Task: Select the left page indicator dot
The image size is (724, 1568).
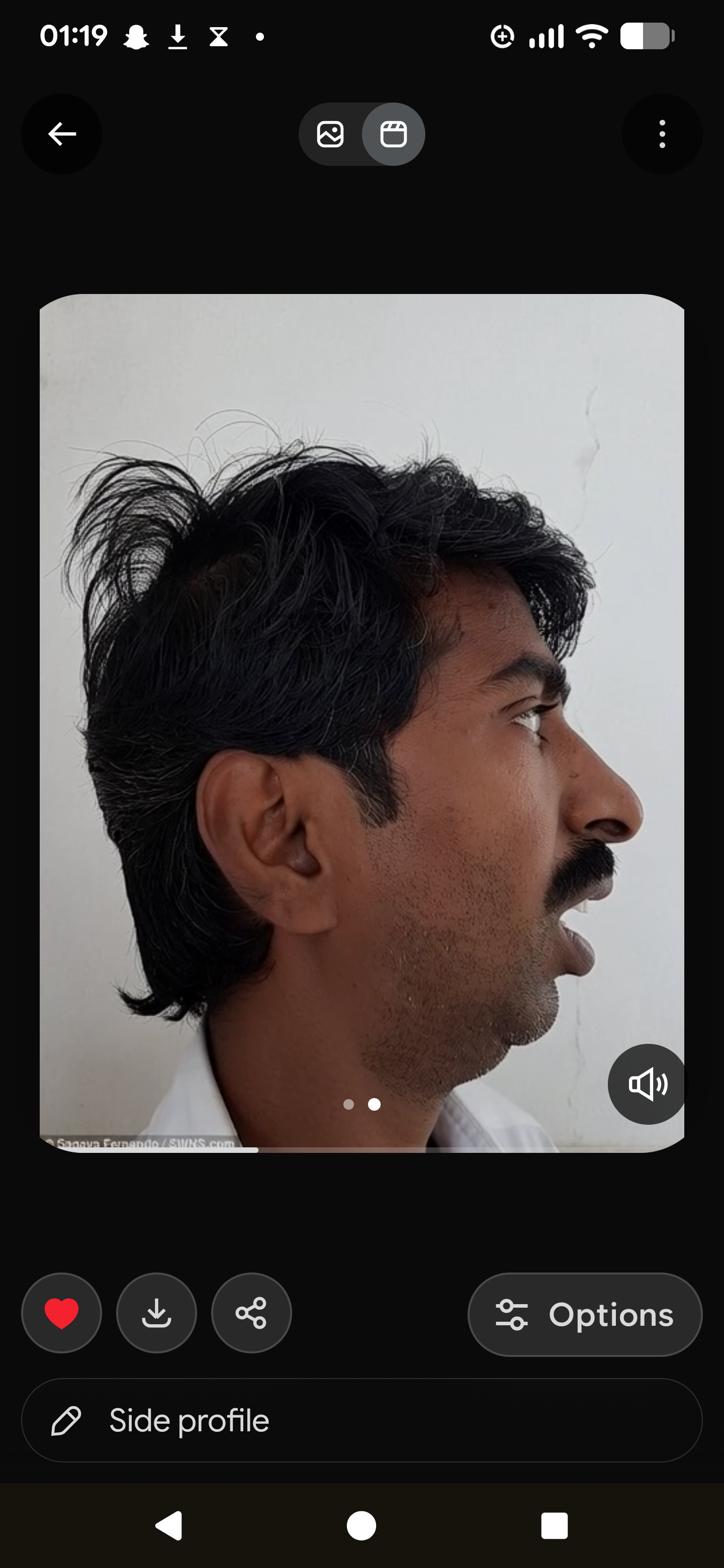Action: tap(350, 1104)
